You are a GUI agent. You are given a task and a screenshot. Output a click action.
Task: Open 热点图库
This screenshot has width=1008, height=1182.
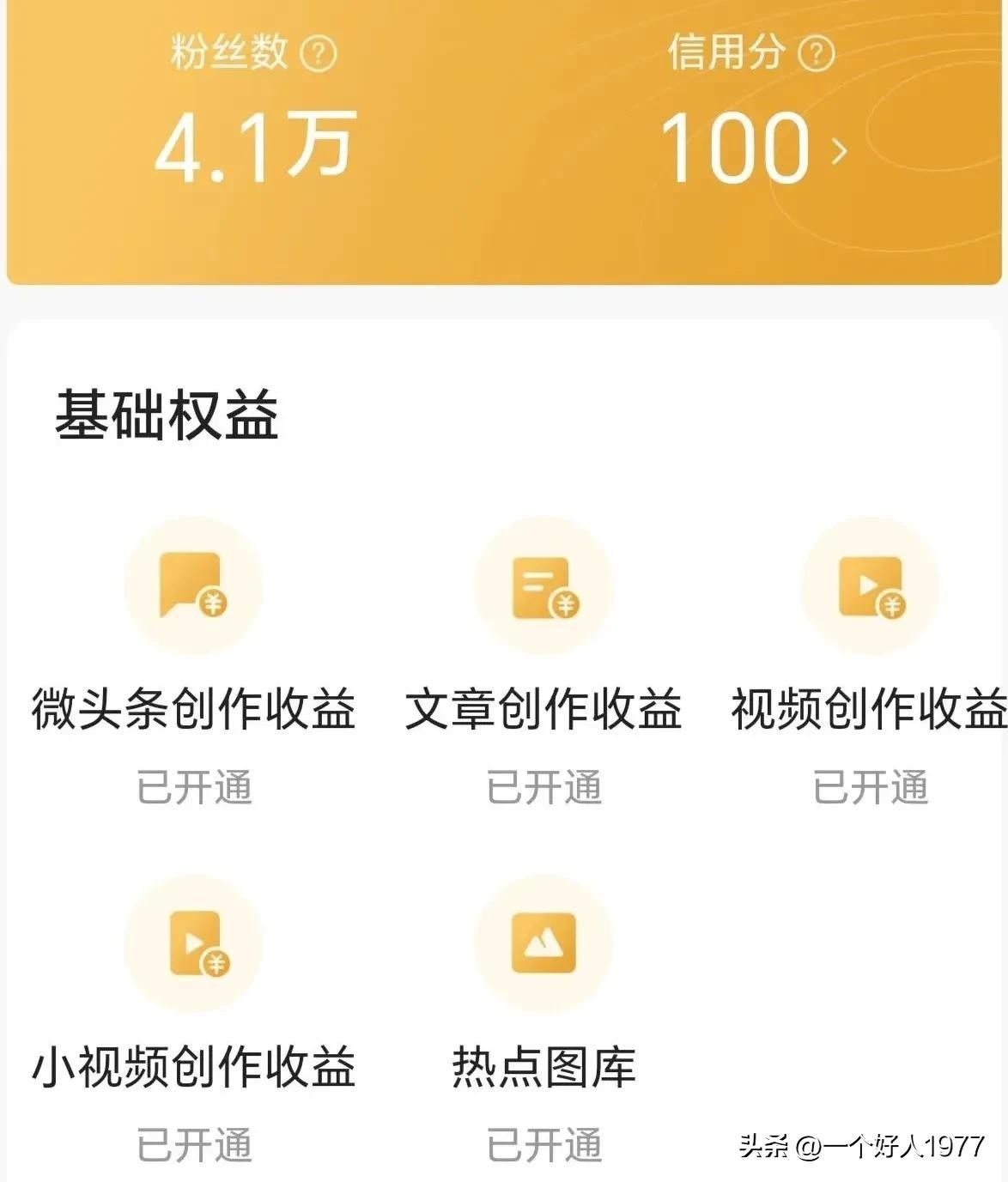click(543, 944)
